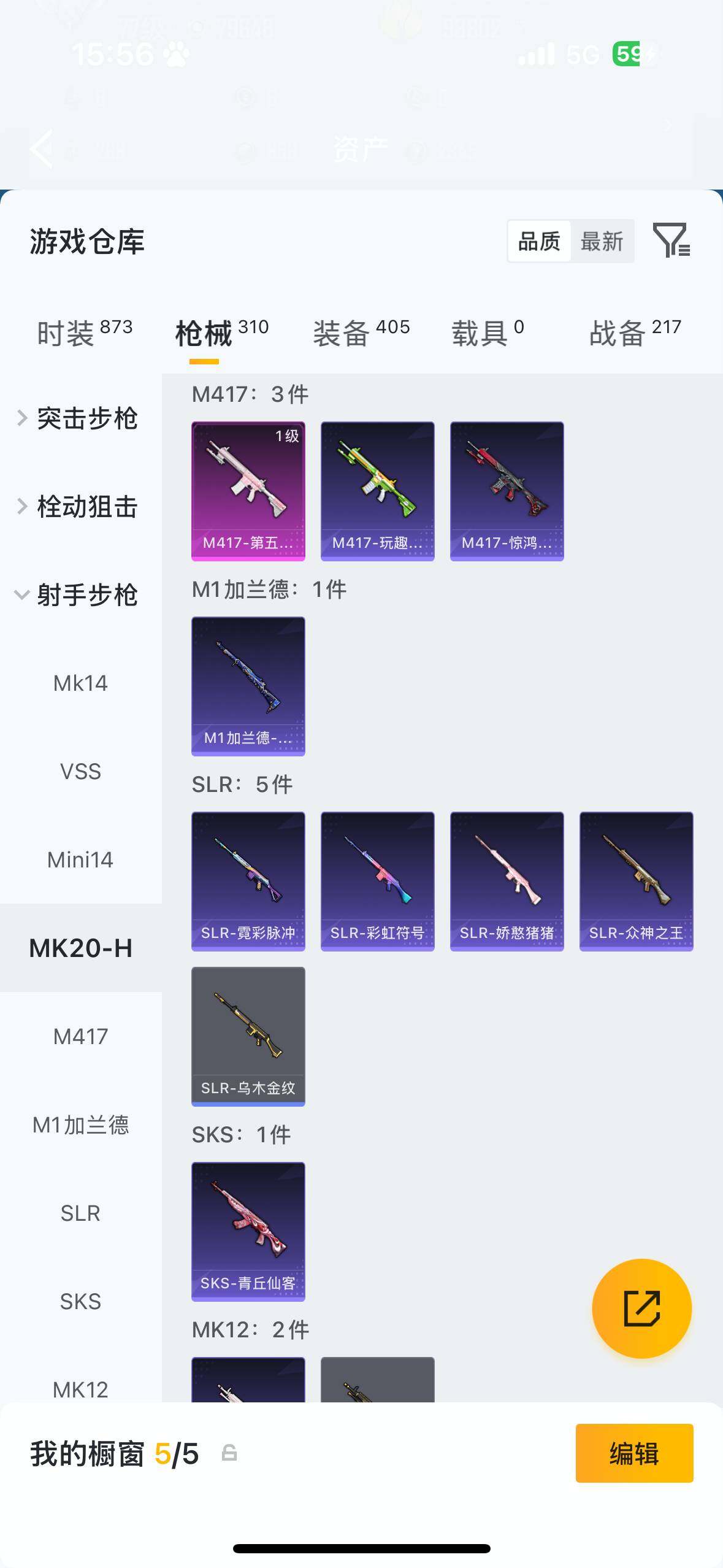
Task: Select the M417-第五 pink weapon skin
Action: pos(248,488)
